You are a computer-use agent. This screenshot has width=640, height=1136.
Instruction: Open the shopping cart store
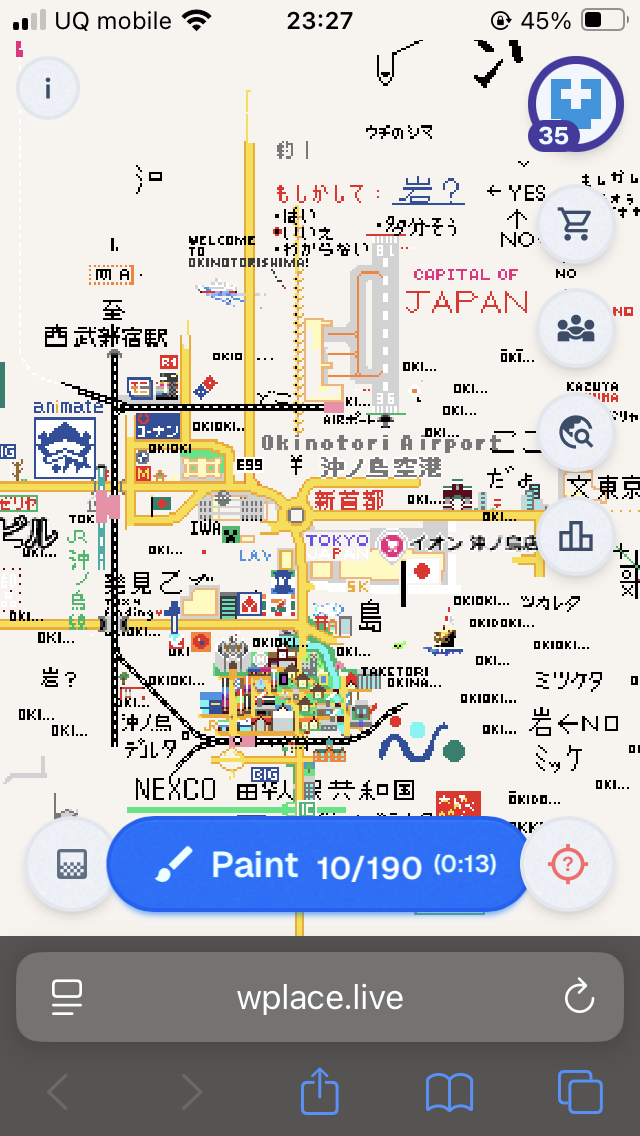pyautogui.click(x=575, y=225)
